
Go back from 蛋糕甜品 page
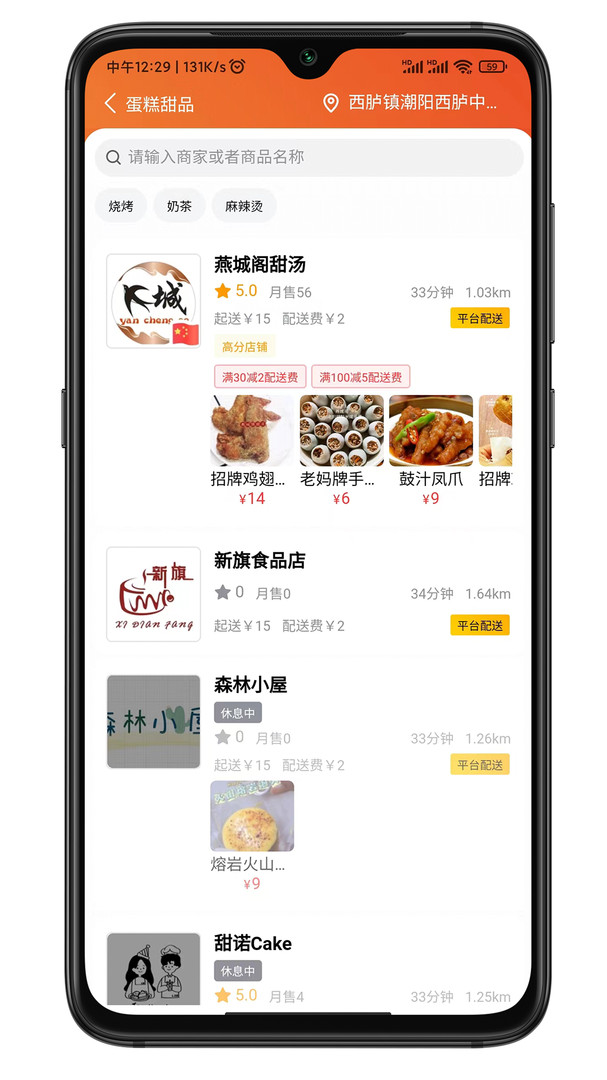click(110, 104)
